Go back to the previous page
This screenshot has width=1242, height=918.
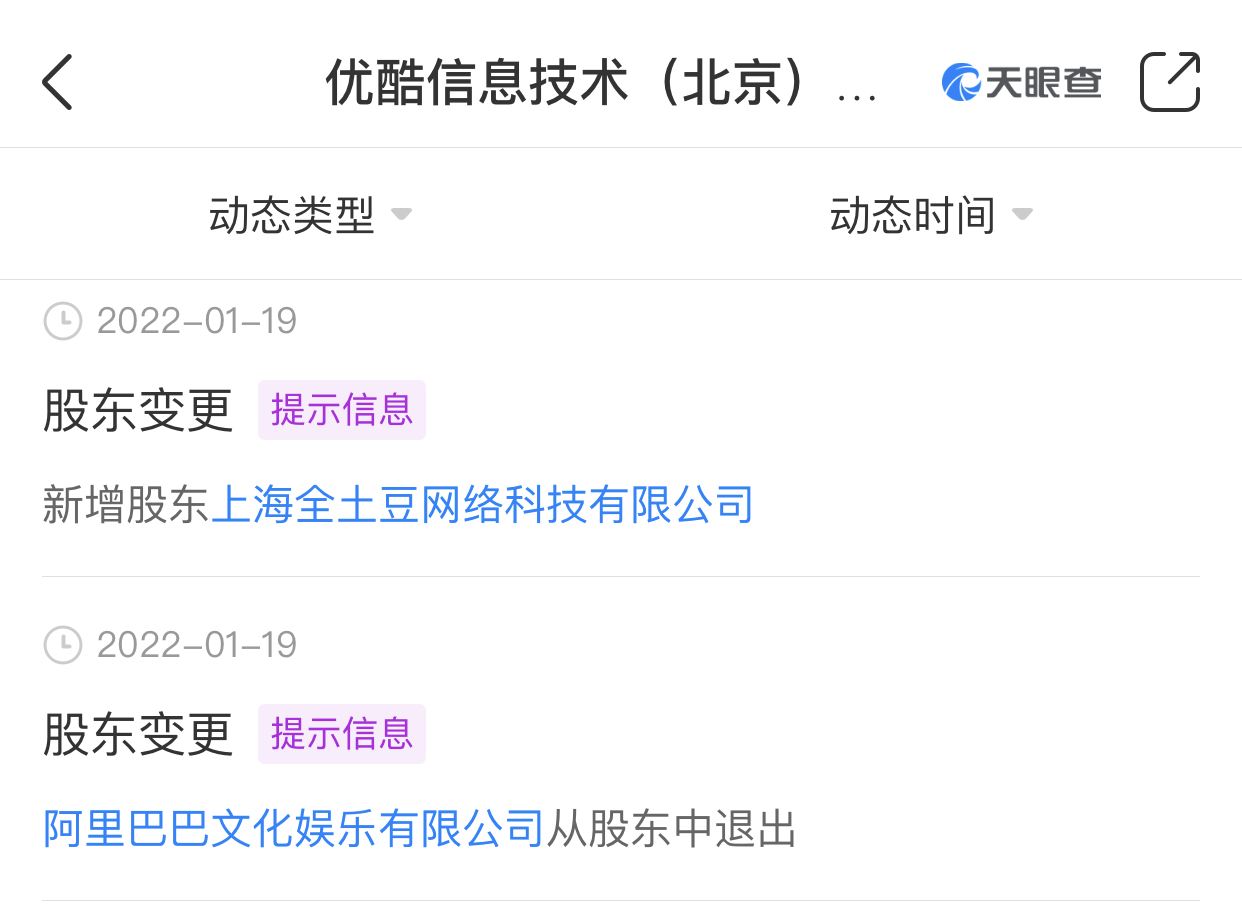coord(58,82)
